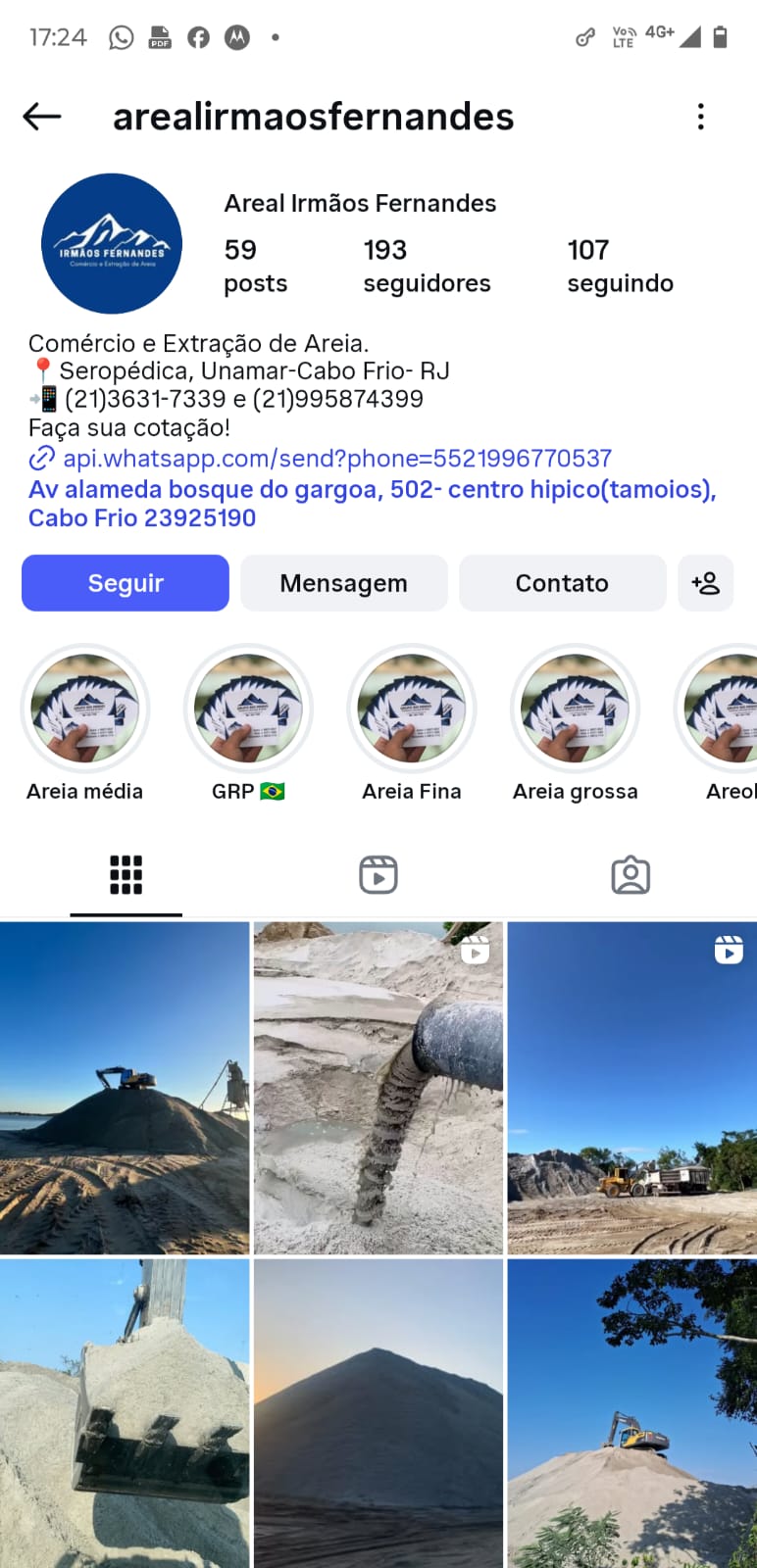Open the Av alameda bosque address link
The height and width of the screenshot is (1568, 757).
click(371, 503)
